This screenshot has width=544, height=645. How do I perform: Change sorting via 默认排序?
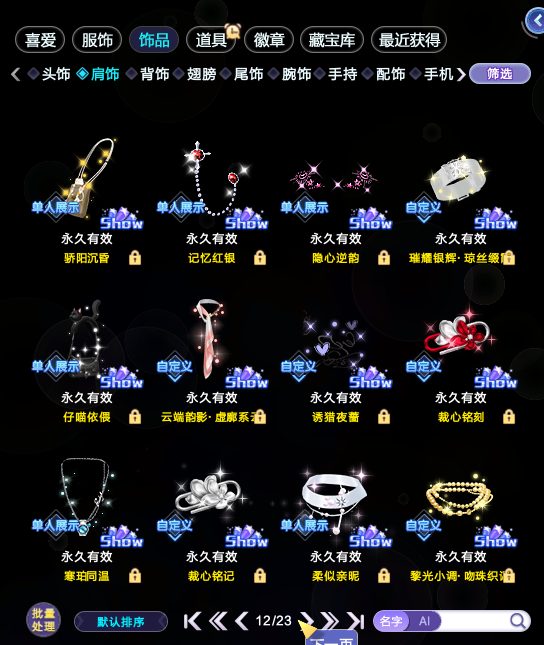(121, 621)
